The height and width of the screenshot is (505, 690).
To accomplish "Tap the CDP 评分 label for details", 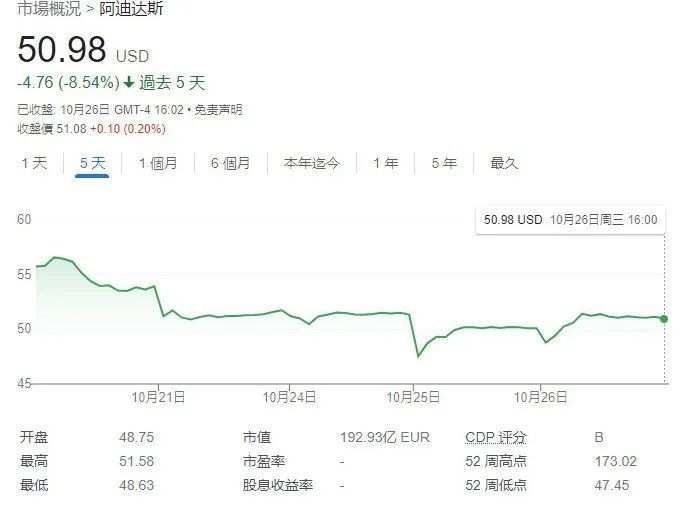I will pos(495,437).
